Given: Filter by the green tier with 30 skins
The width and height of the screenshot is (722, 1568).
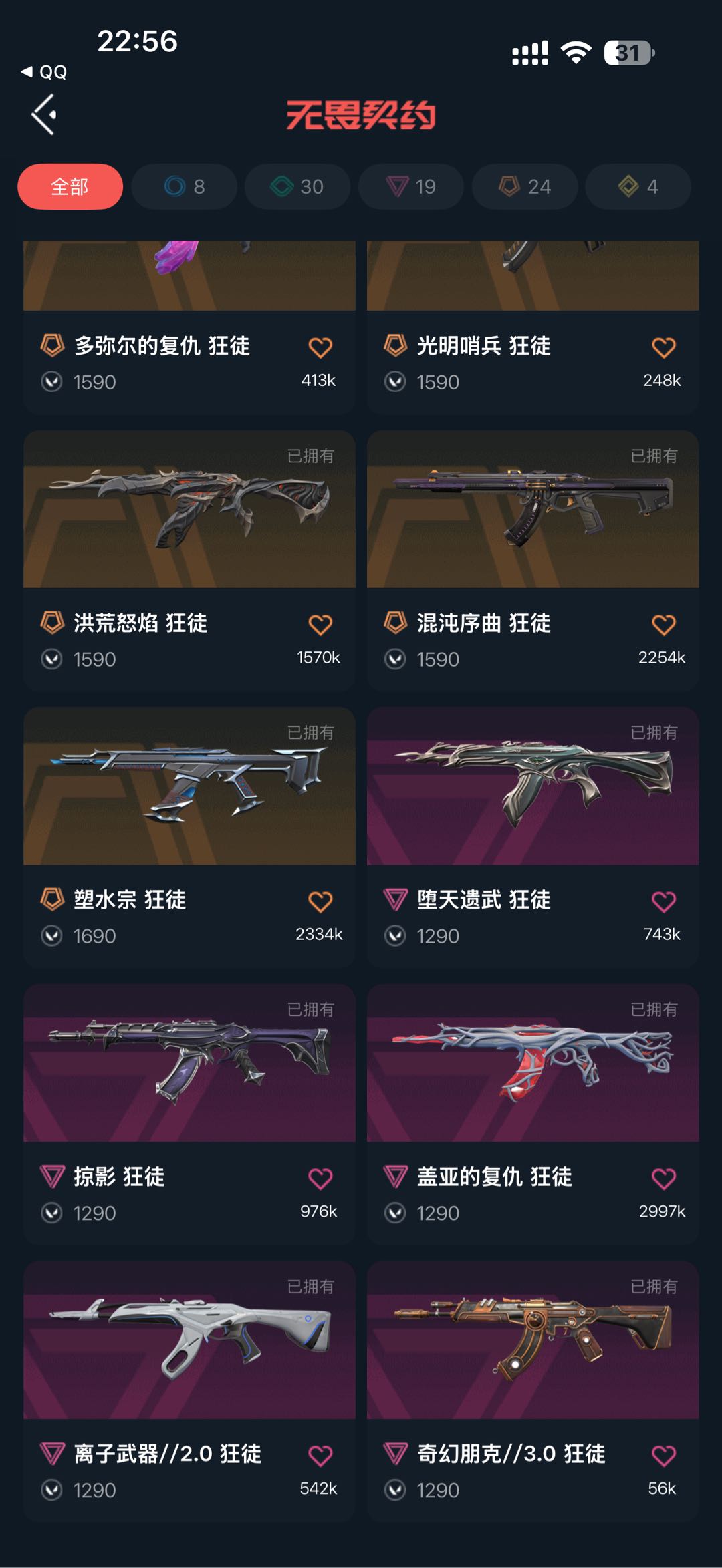Looking at the screenshot, I should 297,186.
